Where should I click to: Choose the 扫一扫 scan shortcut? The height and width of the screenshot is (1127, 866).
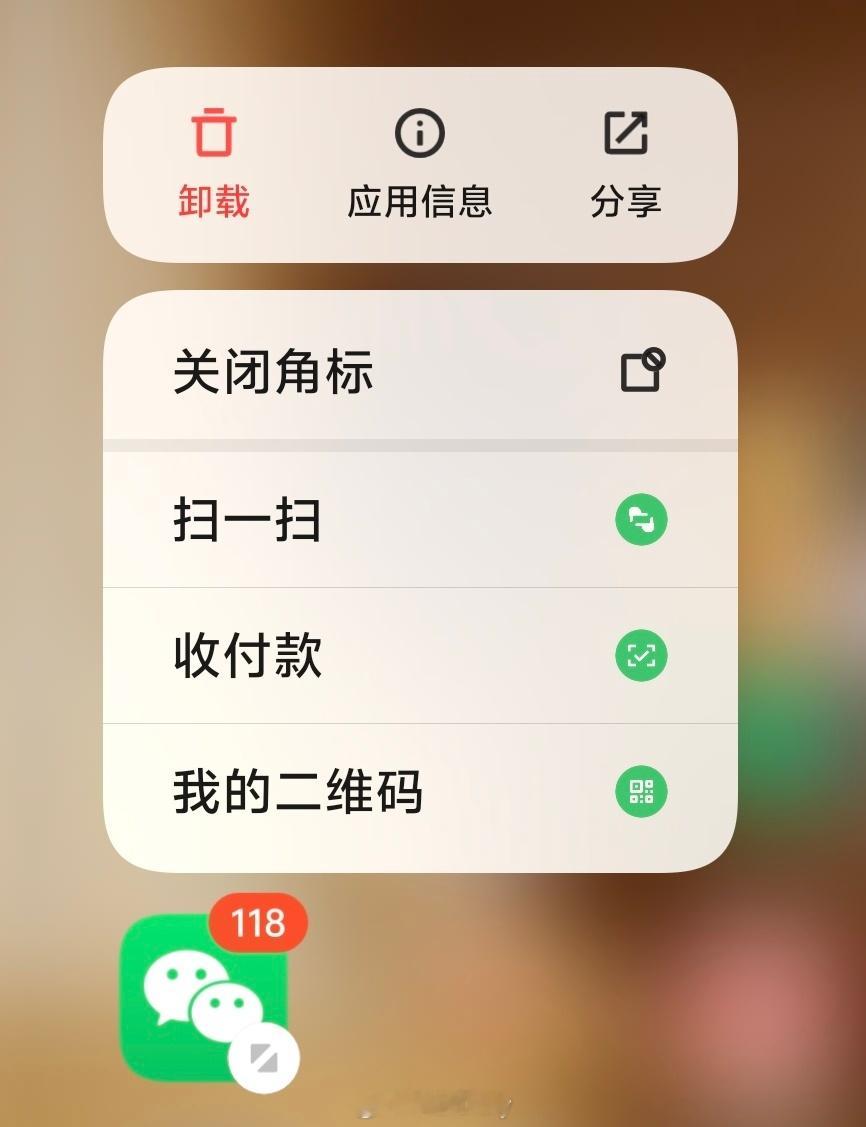(x=420, y=520)
